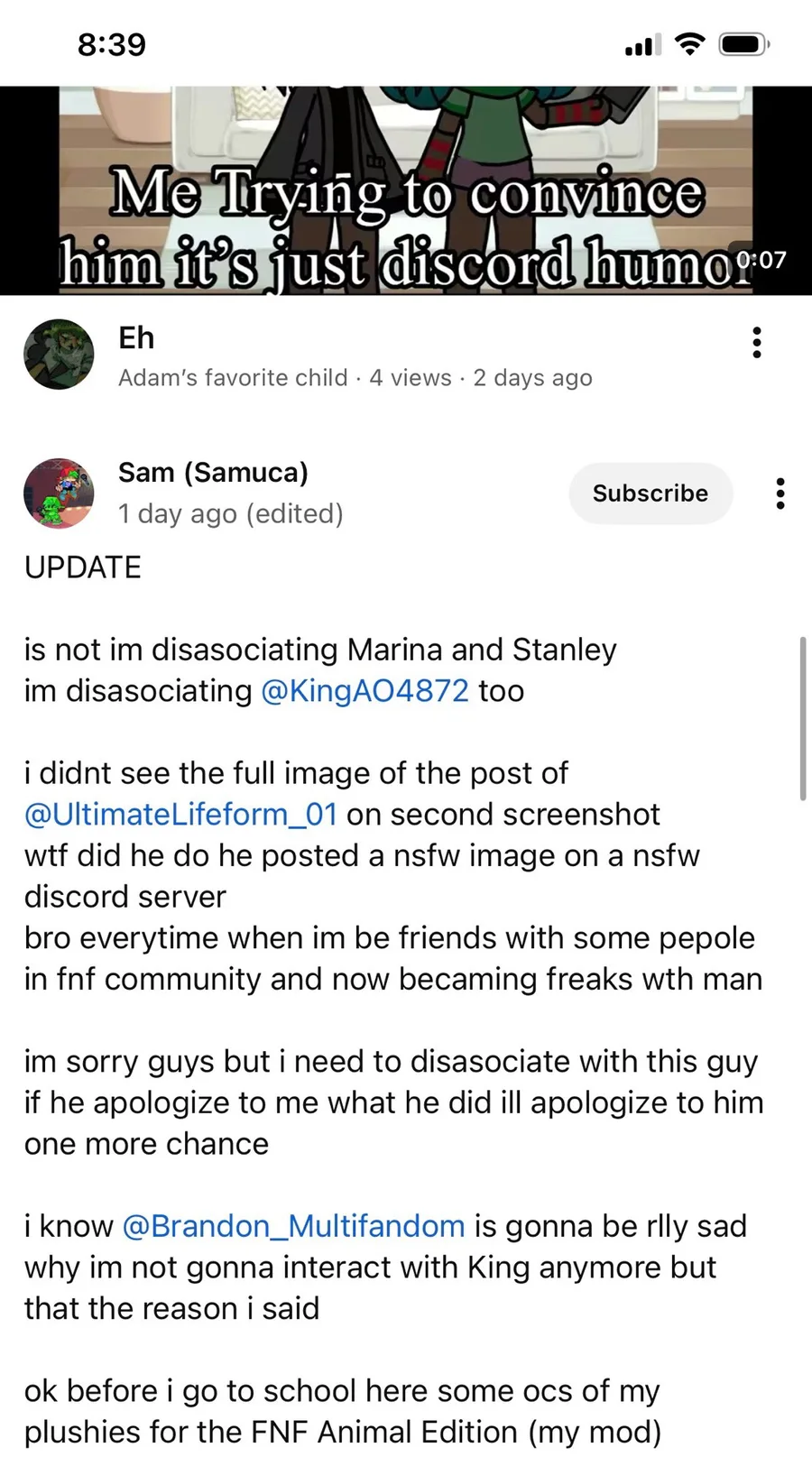Image resolution: width=812 pixels, height=1457 pixels.
Task: Play the "Eh" video thumbnail
Action: pyautogui.click(x=406, y=191)
